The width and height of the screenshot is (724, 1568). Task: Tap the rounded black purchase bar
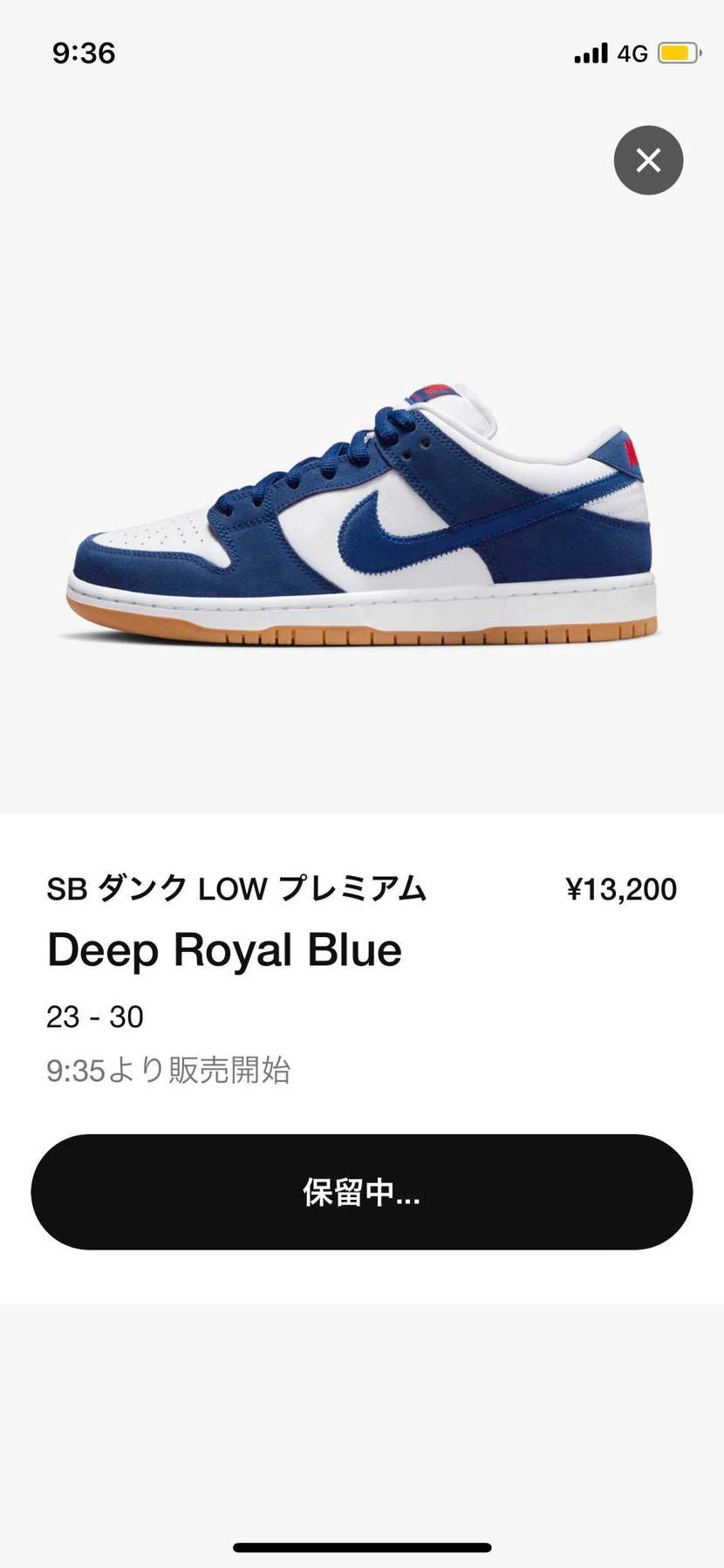point(362,1193)
